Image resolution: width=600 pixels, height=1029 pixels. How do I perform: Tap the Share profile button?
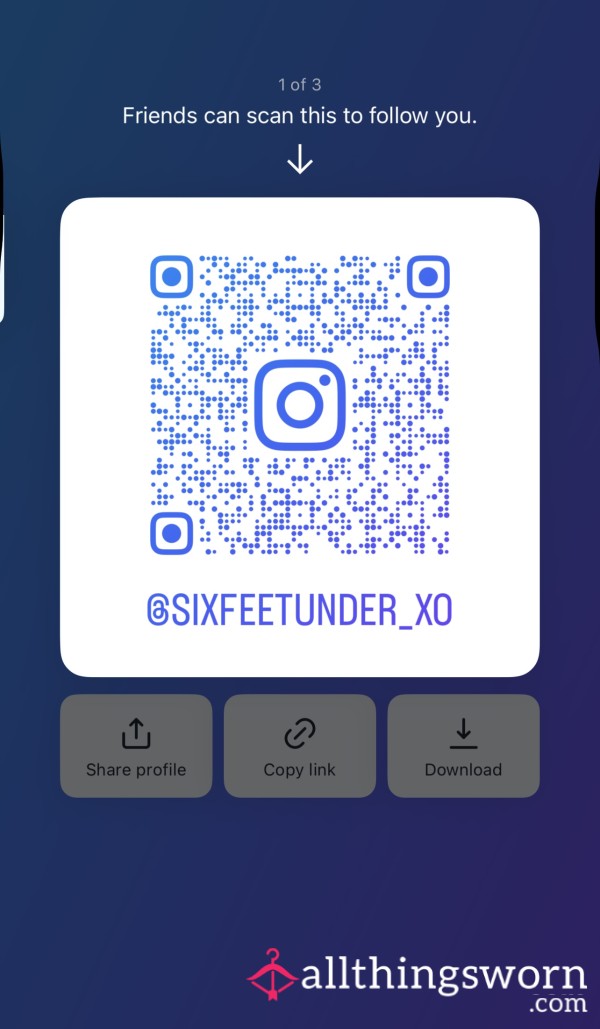click(x=136, y=746)
